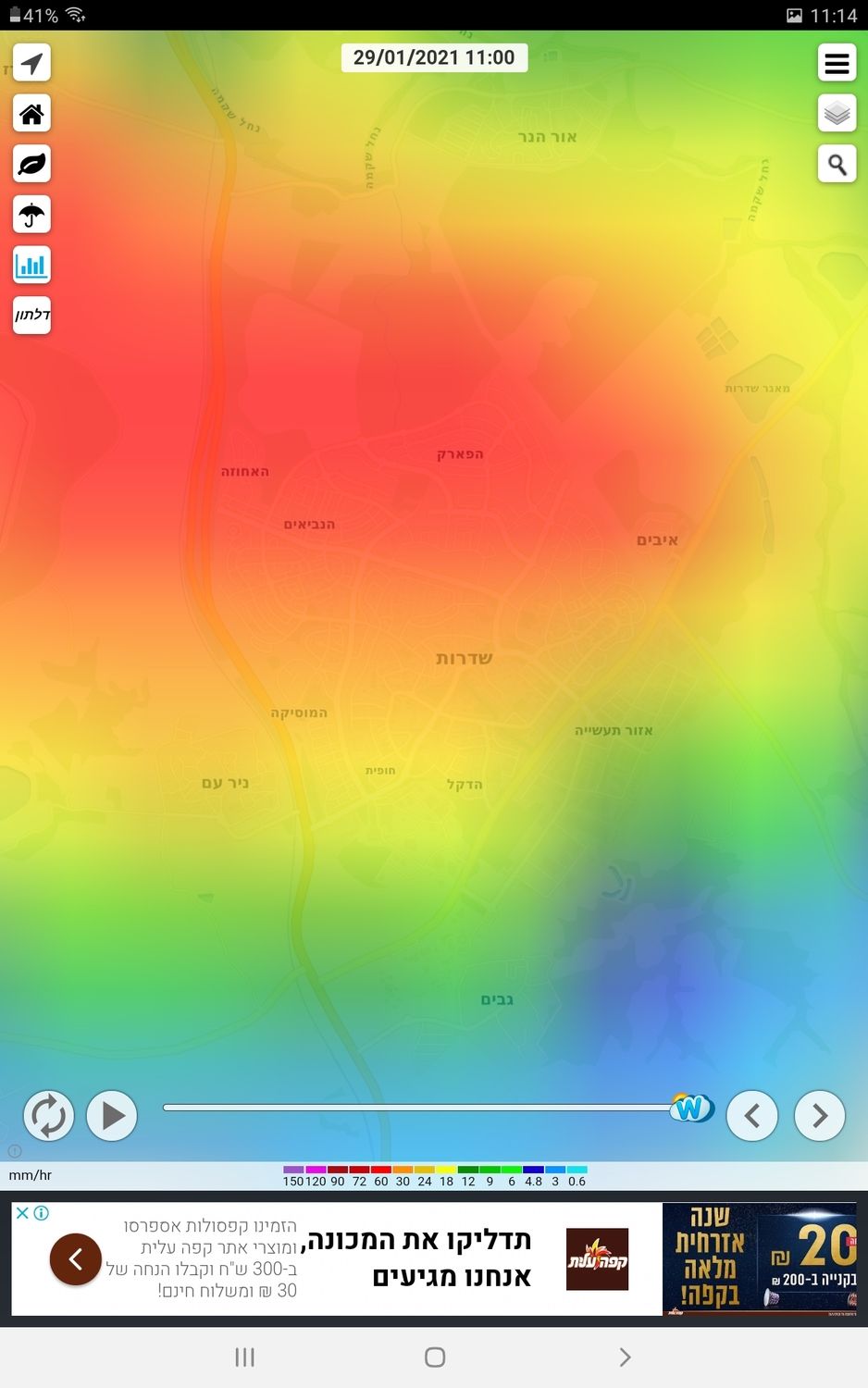Go to device home screen
Image resolution: width=868 pixels, height=1388 pixels.
(434, 1357)
